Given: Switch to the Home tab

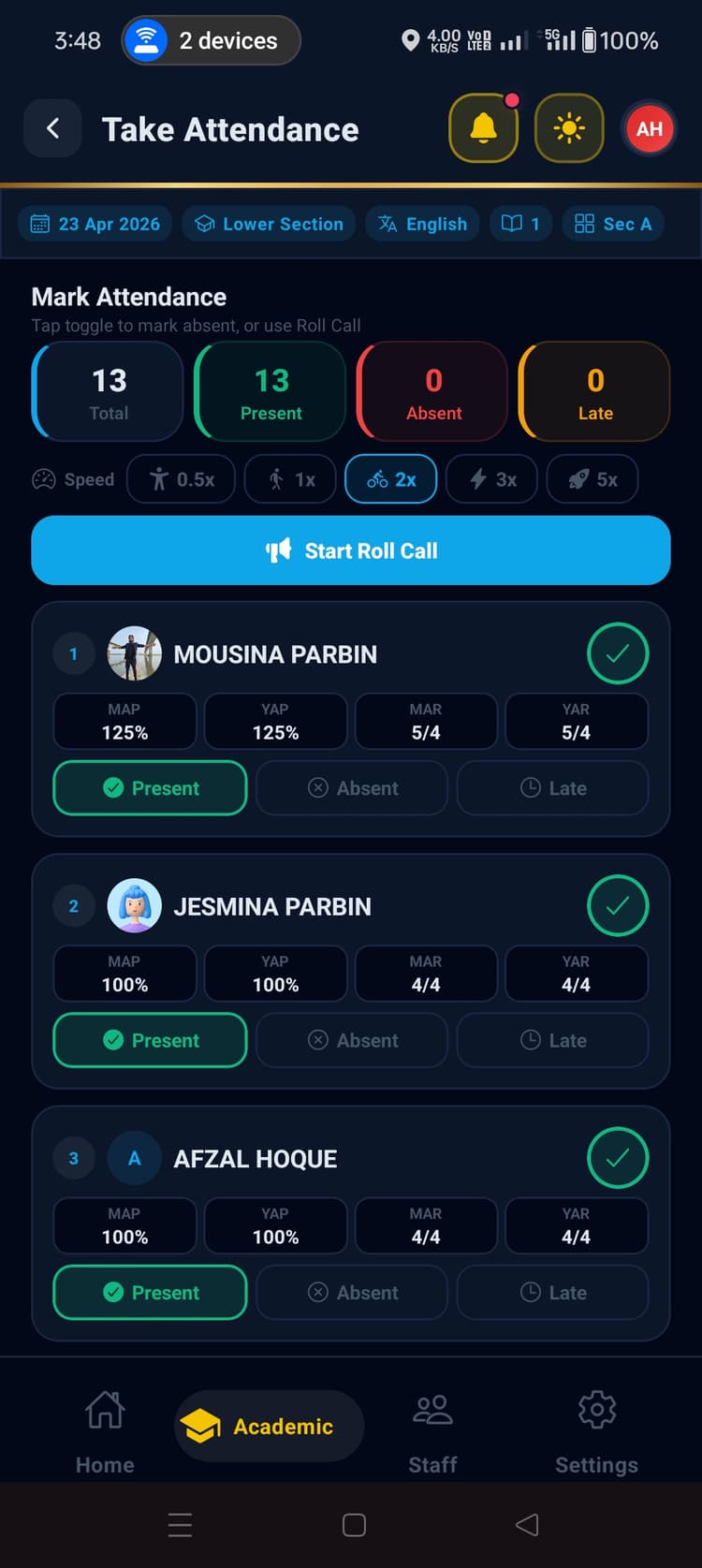Looking at the screenshot, I should pos(105,1430).
